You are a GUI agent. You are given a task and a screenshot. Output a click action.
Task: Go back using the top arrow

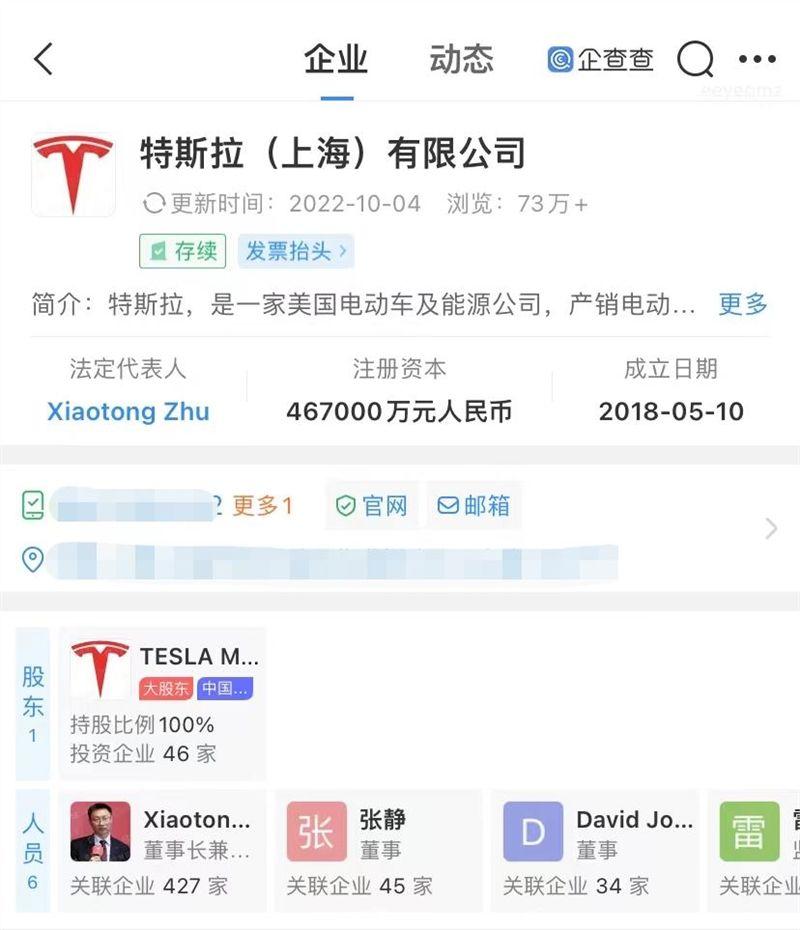[43, 60]
